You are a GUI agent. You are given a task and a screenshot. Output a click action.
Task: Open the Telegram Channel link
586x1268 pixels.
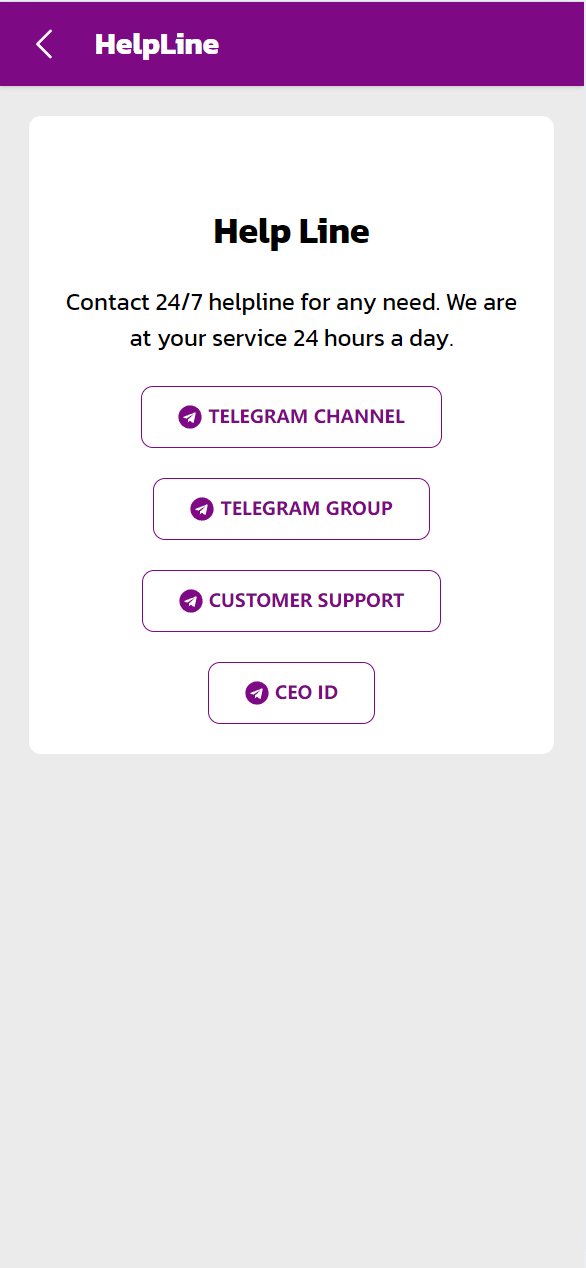click(291, 417)
